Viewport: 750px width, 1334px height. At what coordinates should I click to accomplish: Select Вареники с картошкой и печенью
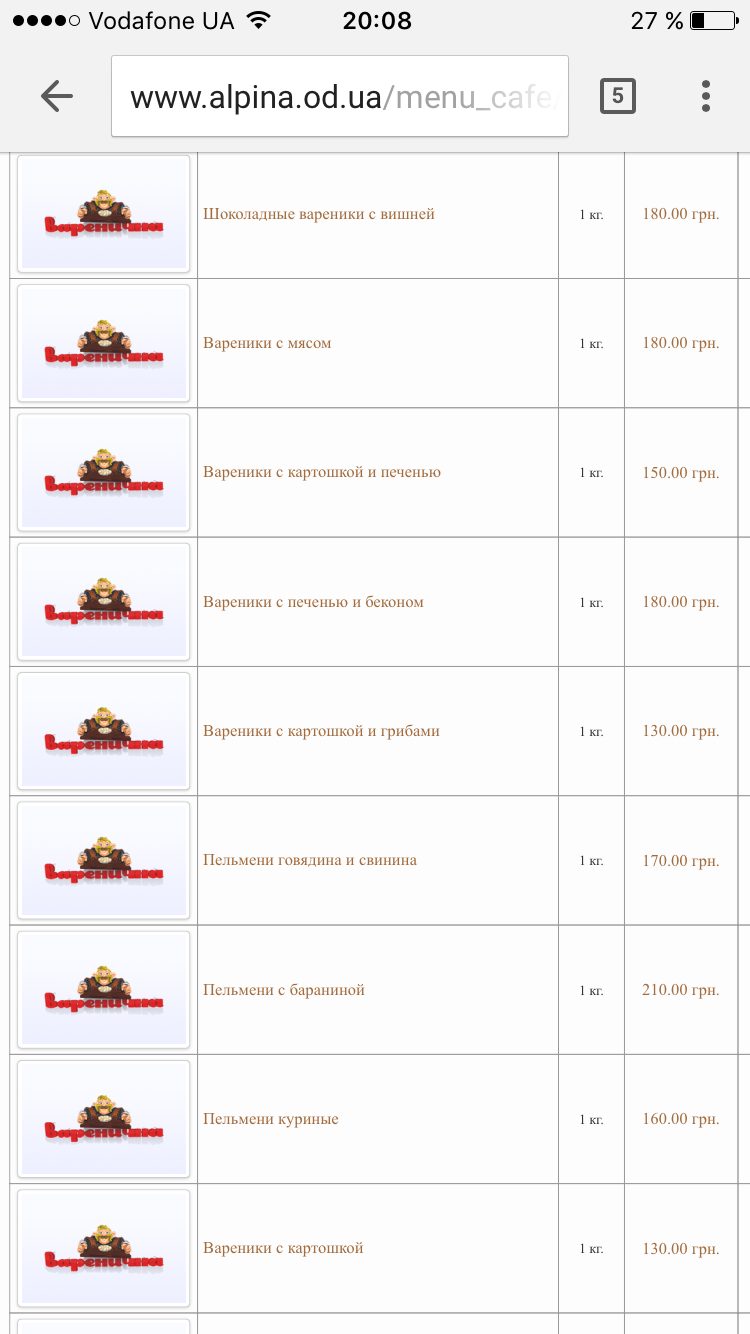[x=322, y=472]
